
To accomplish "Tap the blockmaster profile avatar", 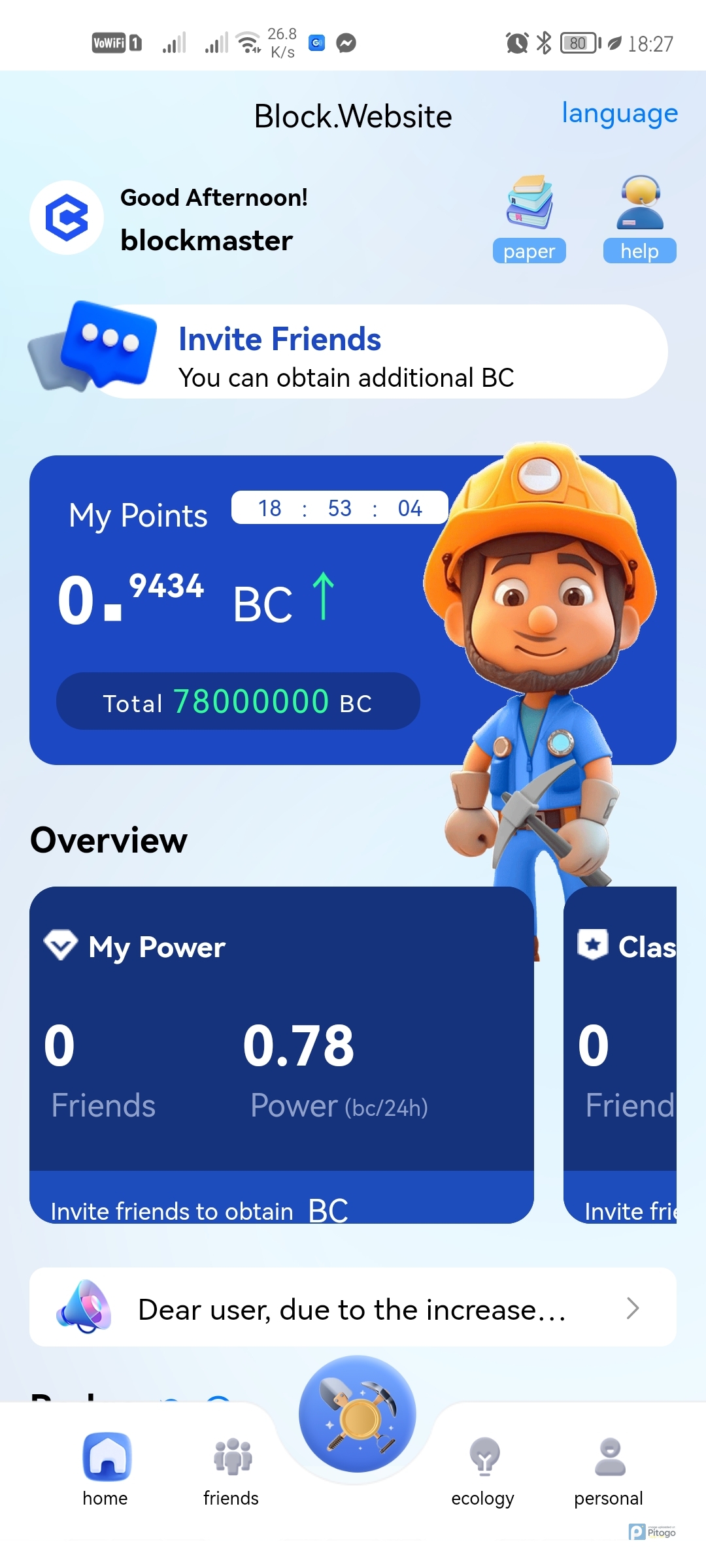I will click(x=67, y=218).
